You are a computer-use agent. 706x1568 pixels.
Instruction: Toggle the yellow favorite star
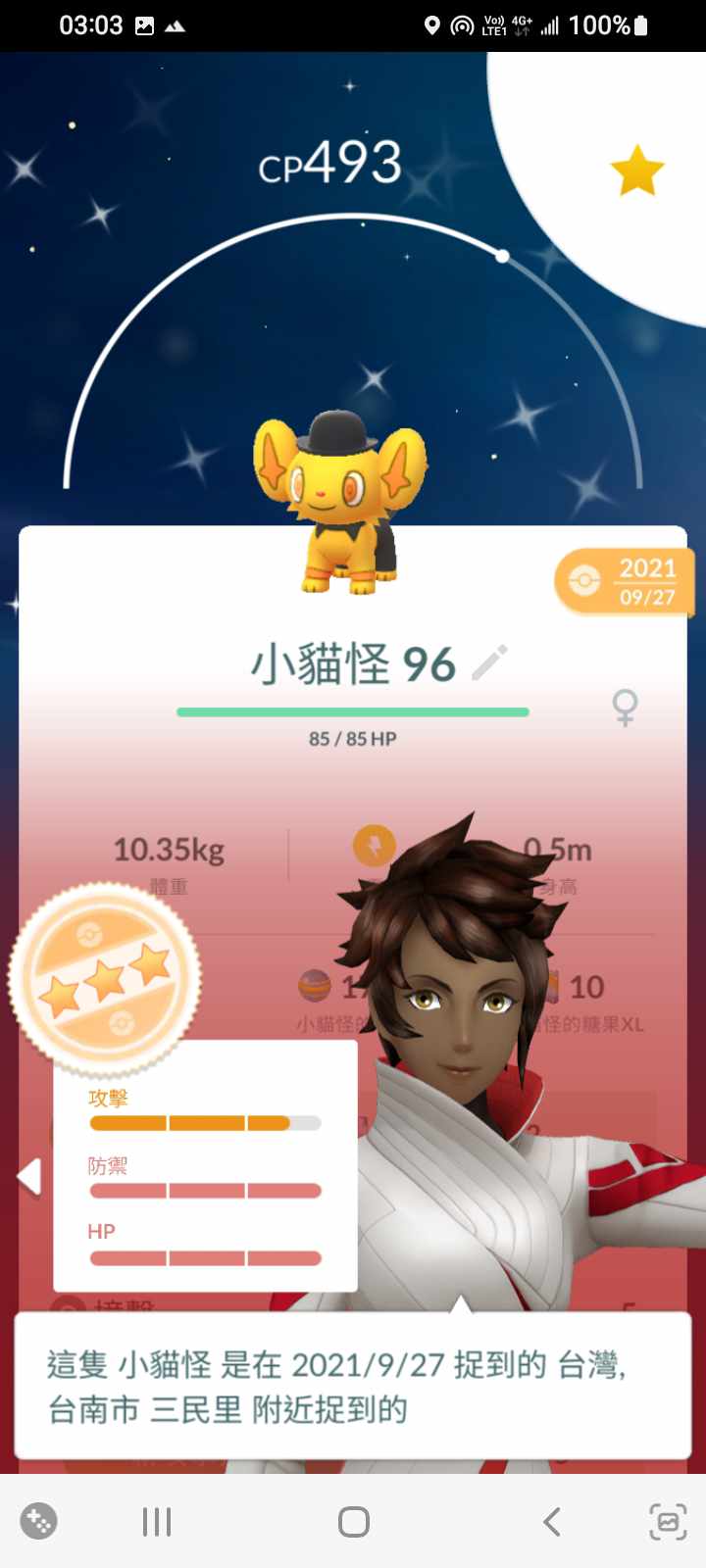tap(637, 171)
